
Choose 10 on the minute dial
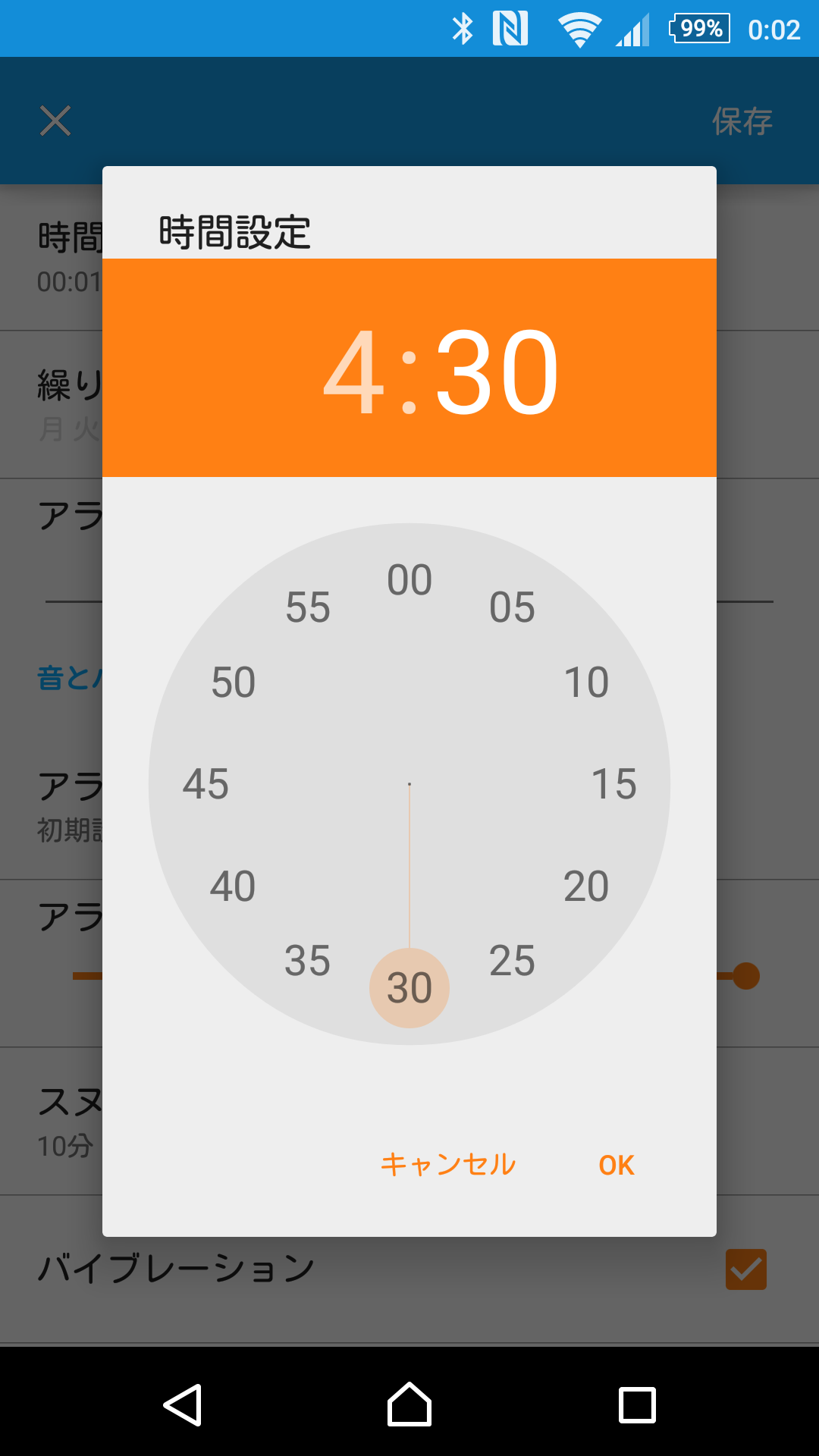(x=586, y=682)
